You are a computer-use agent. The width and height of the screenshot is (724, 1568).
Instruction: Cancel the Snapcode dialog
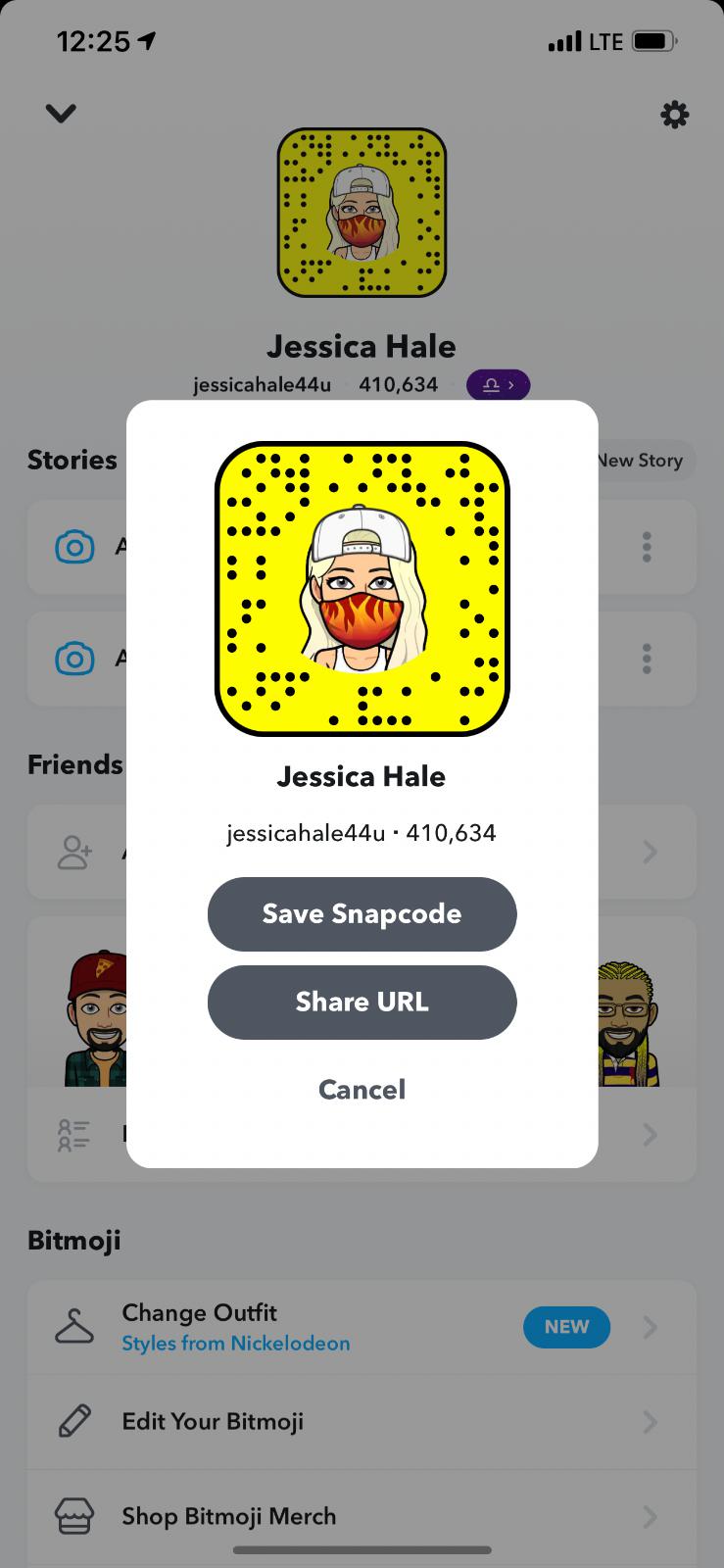362,1089
